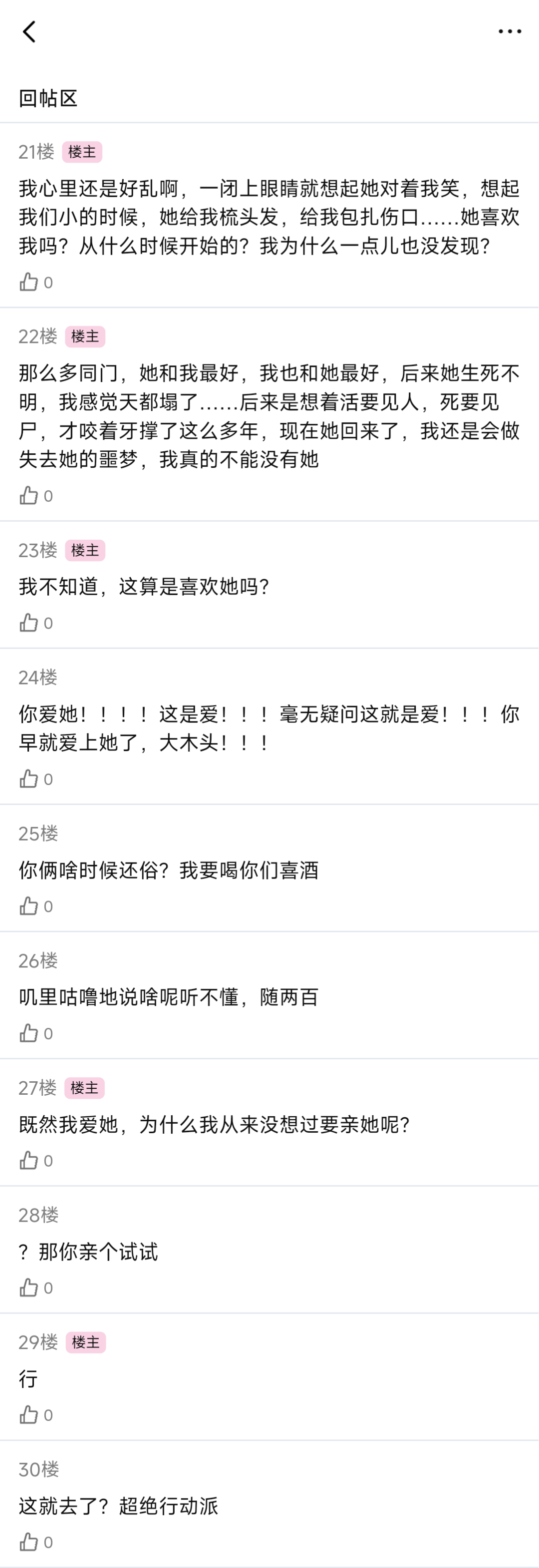Like the 24楼 reply calling it love
539x1568 pixels.
click(28, 779)
